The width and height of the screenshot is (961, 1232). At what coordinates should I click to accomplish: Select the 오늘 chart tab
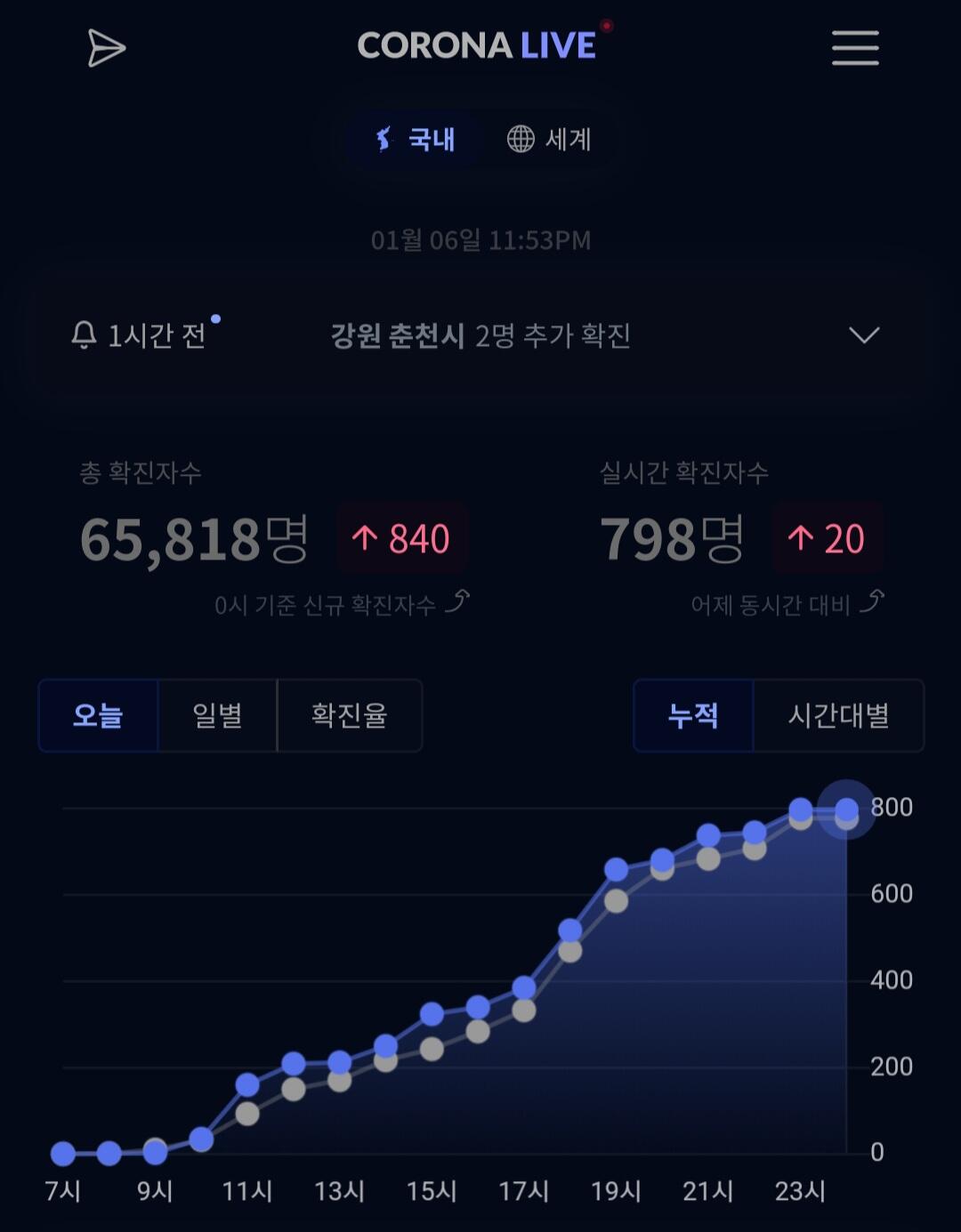pos(98,715)
